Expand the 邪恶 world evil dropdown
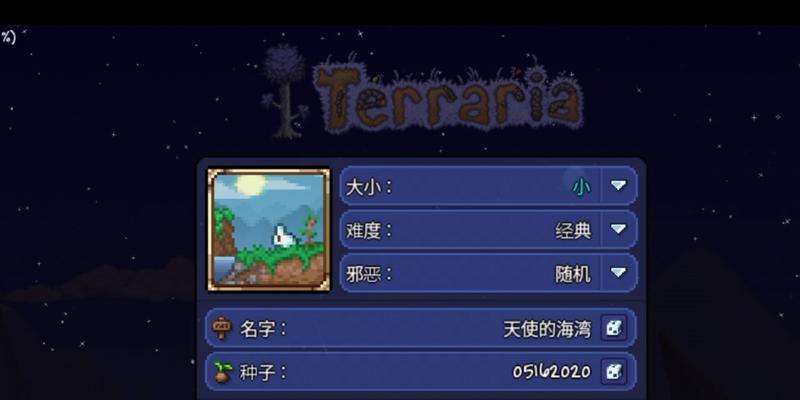 [x=618, y=272]
